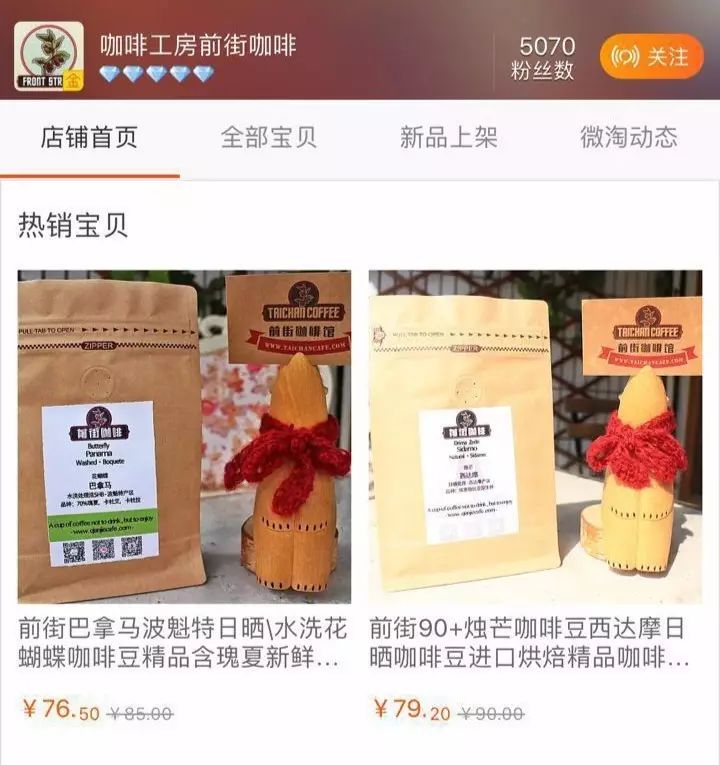Select the 店铺首页 tab
Image resolution: width=720 pixels, height=765 pixels.
pos(89,137)
